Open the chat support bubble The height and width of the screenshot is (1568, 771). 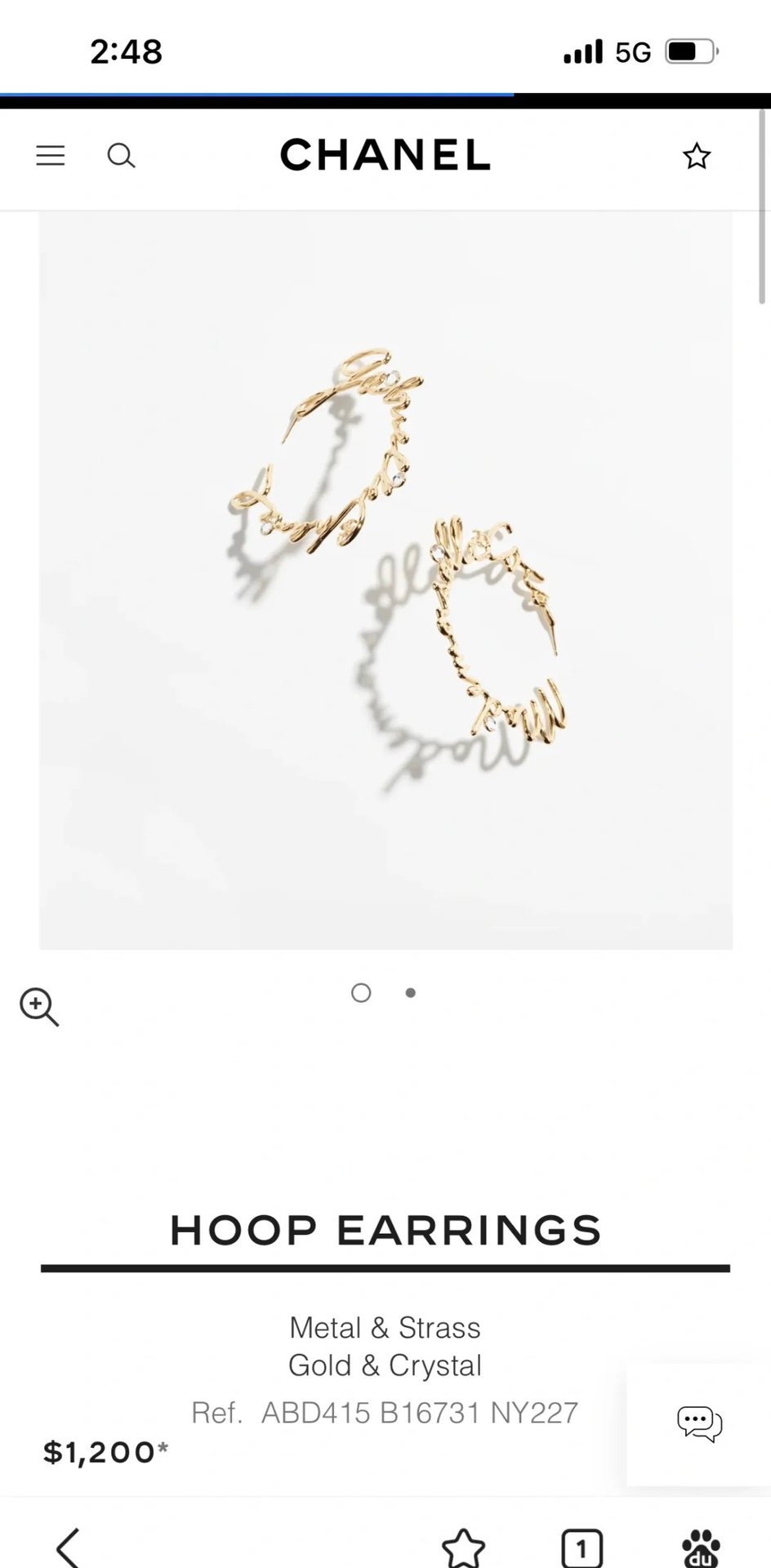click(x=700, y=1424)
